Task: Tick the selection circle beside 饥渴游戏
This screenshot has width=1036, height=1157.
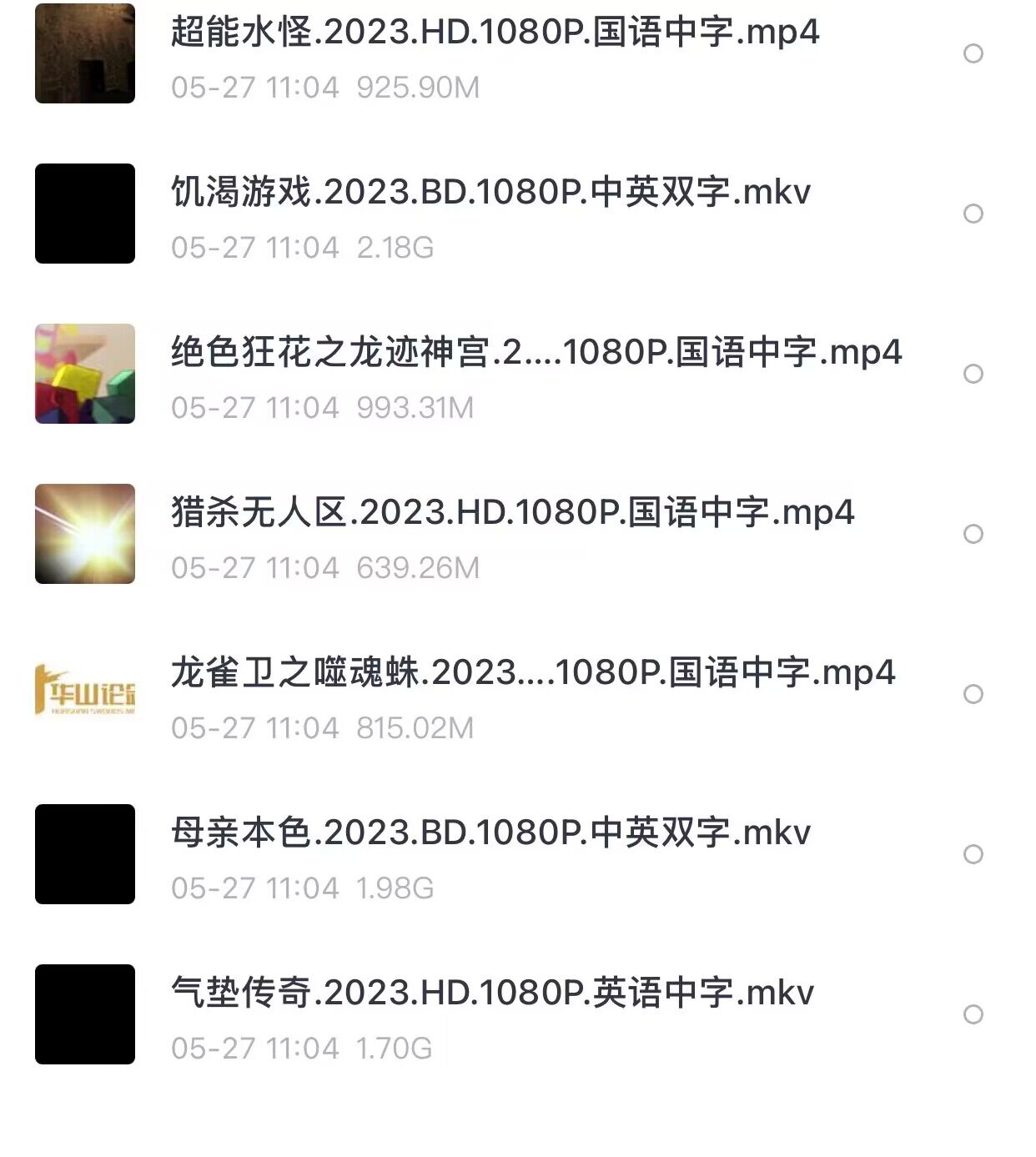Action: [x=973, y=214]
